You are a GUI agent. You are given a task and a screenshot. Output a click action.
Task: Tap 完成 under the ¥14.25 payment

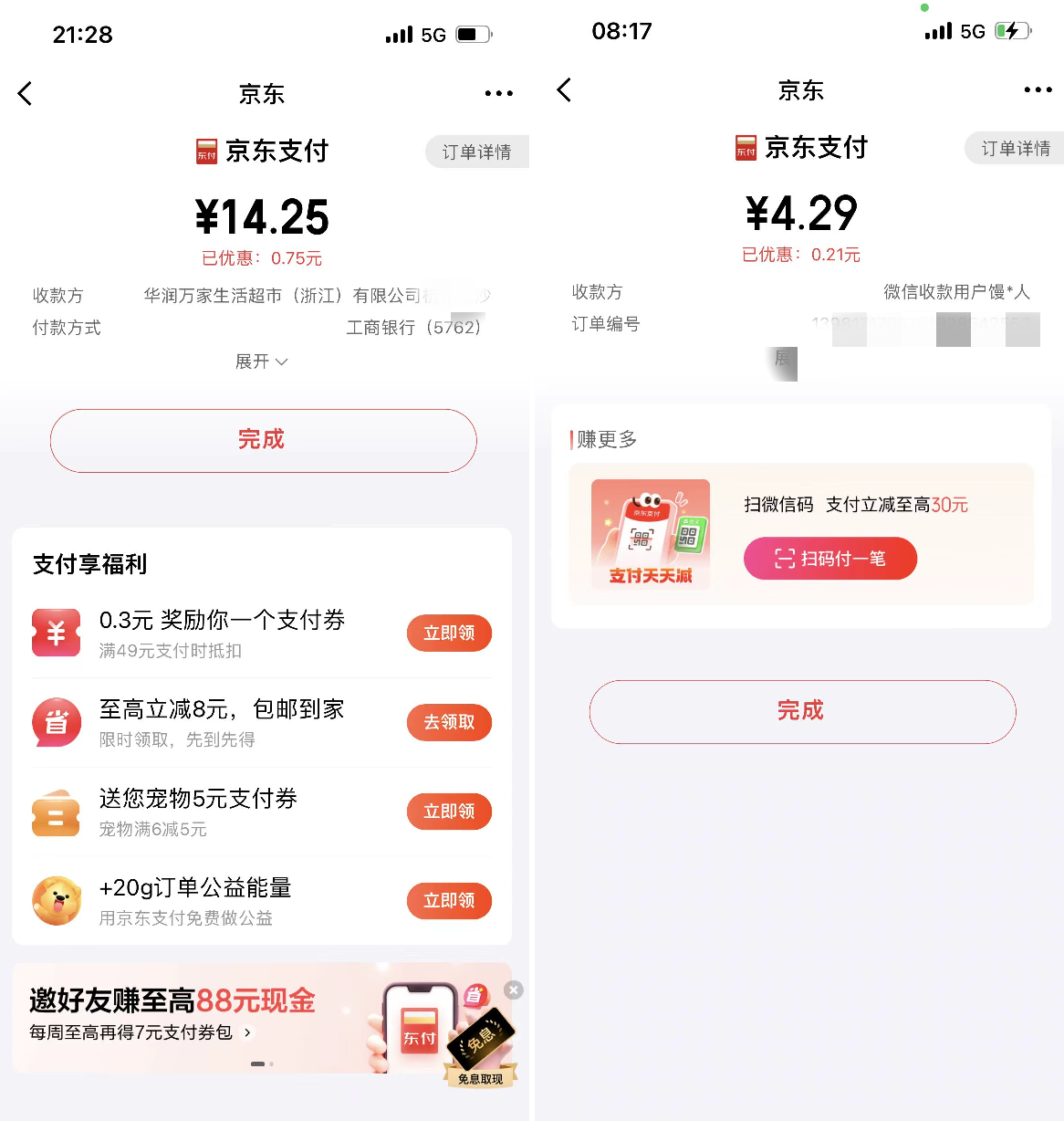263,440
